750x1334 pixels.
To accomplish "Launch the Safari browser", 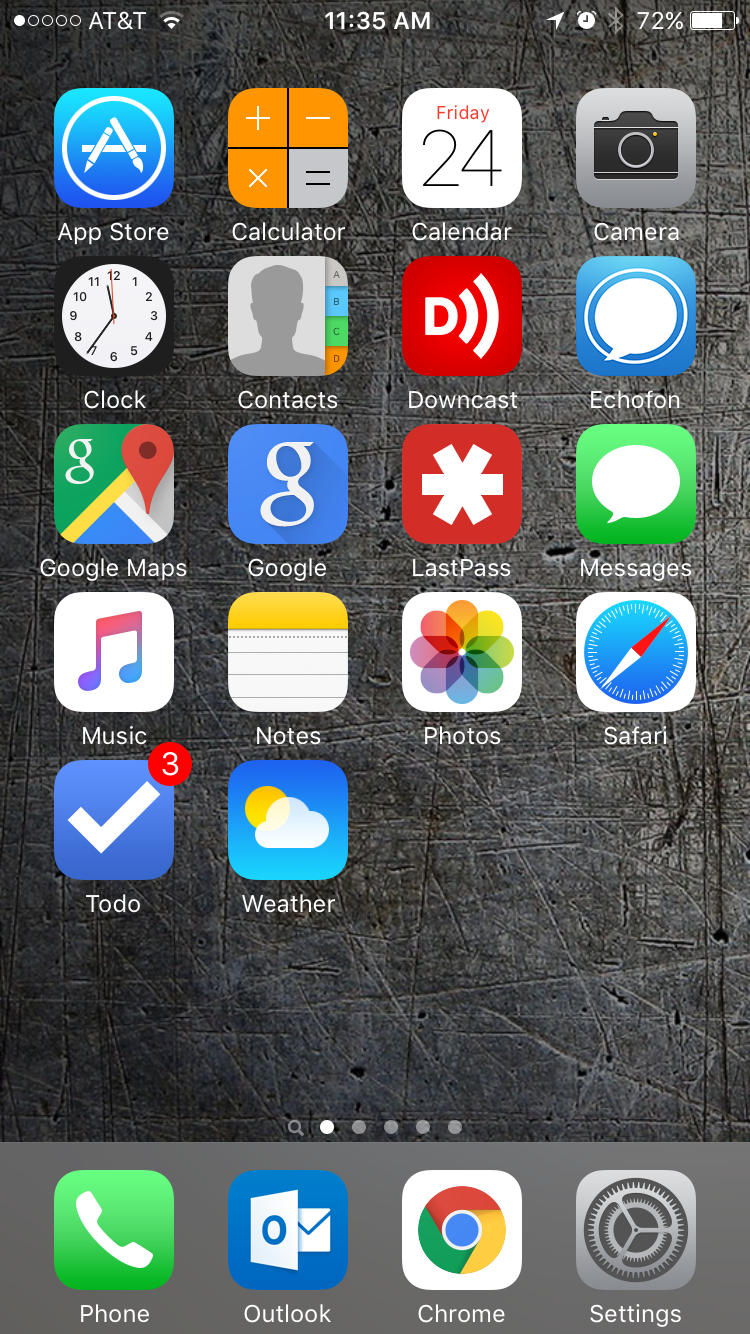I will click(x=636, y=652).
